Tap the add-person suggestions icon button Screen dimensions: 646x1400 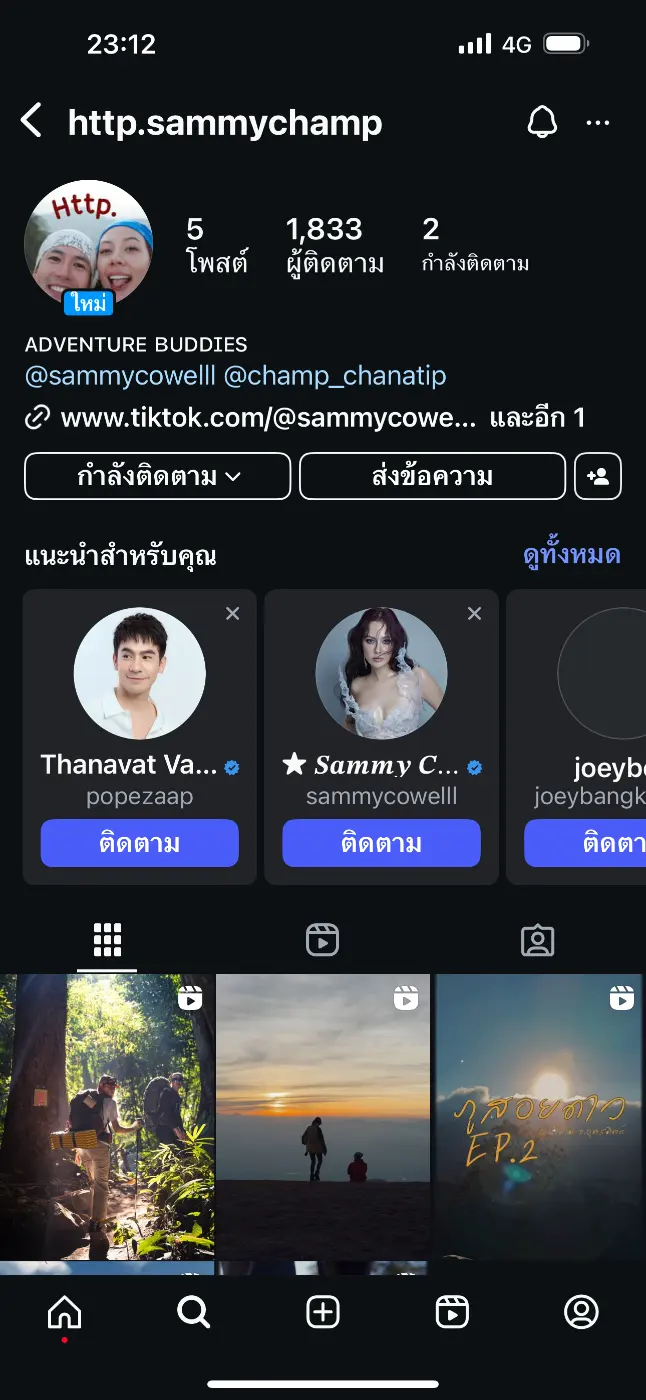[x=598, y=476]
